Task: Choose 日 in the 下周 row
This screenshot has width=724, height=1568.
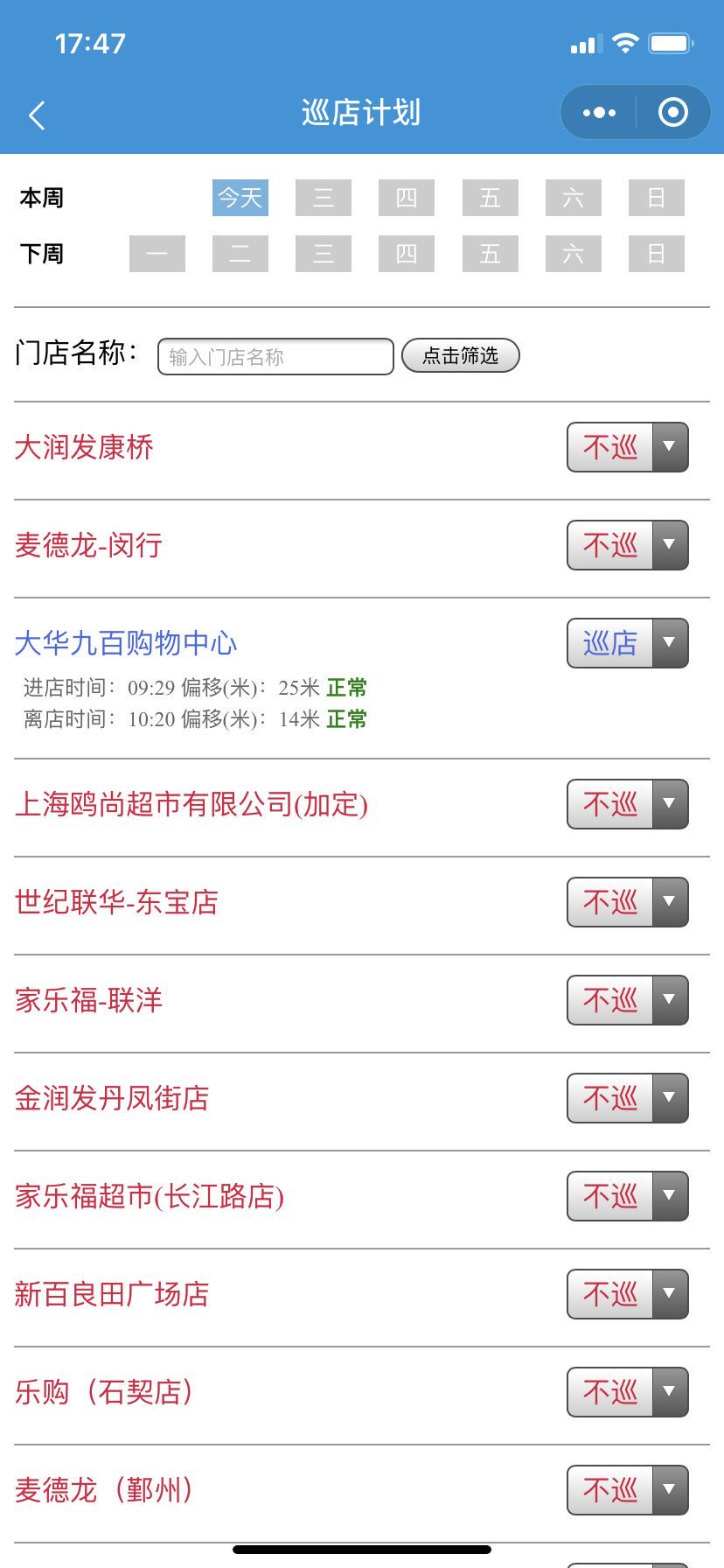Action: 656,254
